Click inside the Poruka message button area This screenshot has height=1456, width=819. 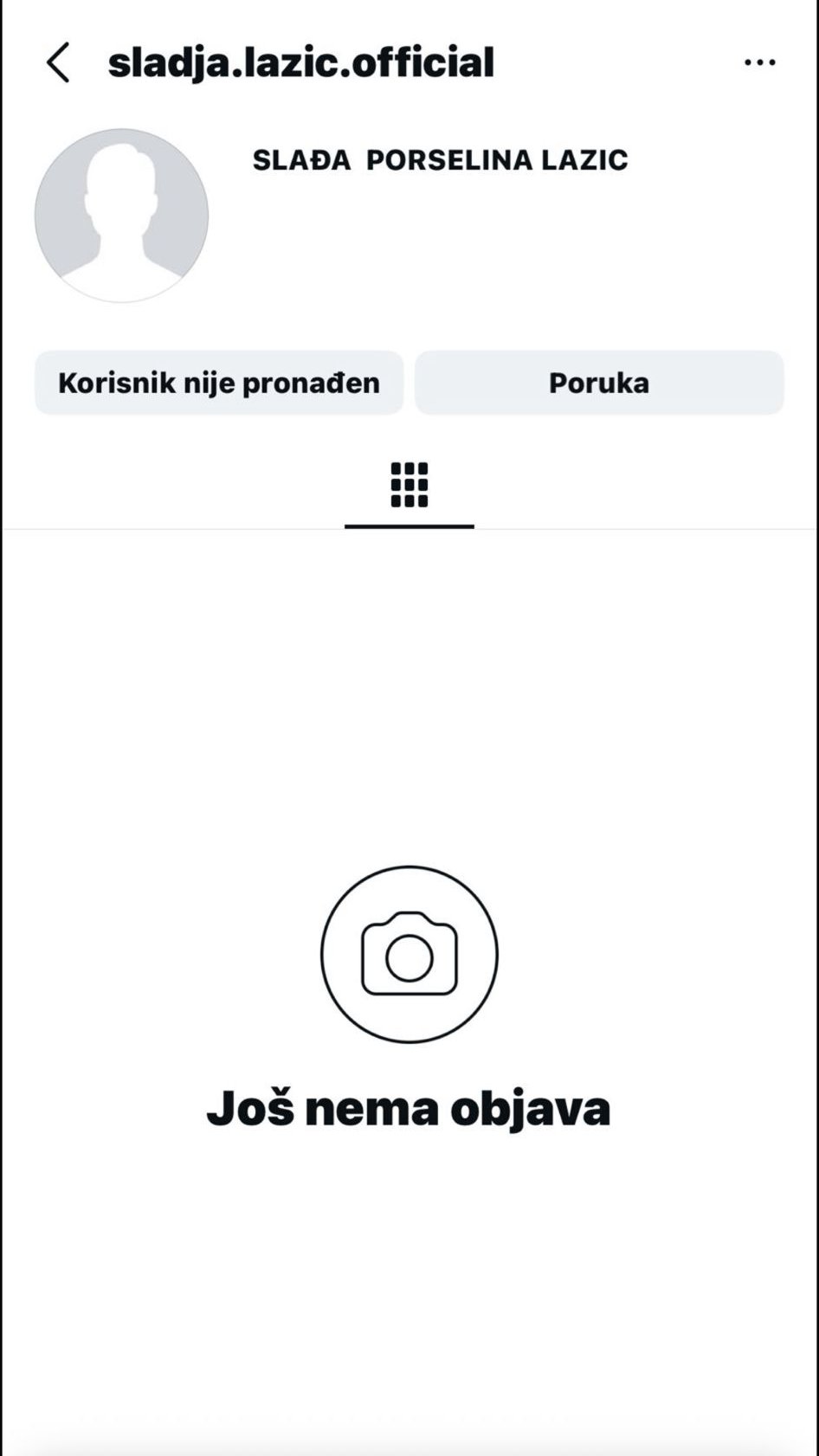click(599, 382)
